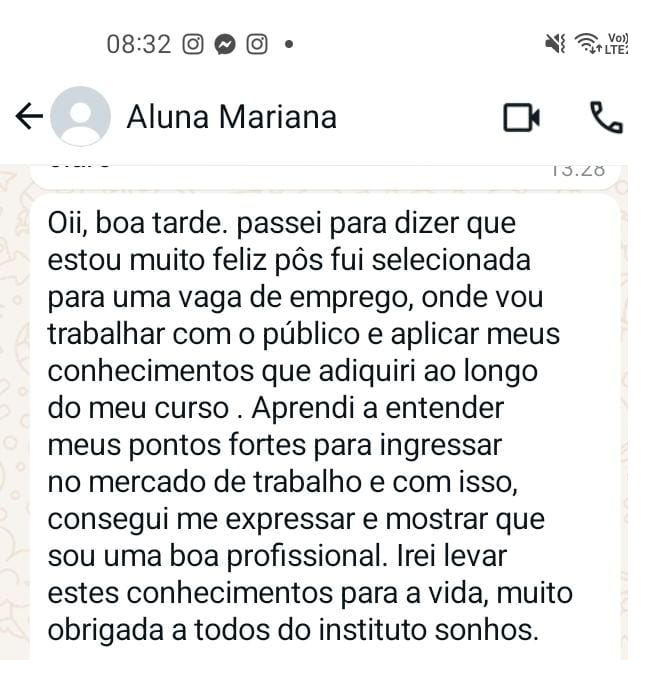Go back to the chat list
This screenshot has height=676, width=648.
pos(30,118)
